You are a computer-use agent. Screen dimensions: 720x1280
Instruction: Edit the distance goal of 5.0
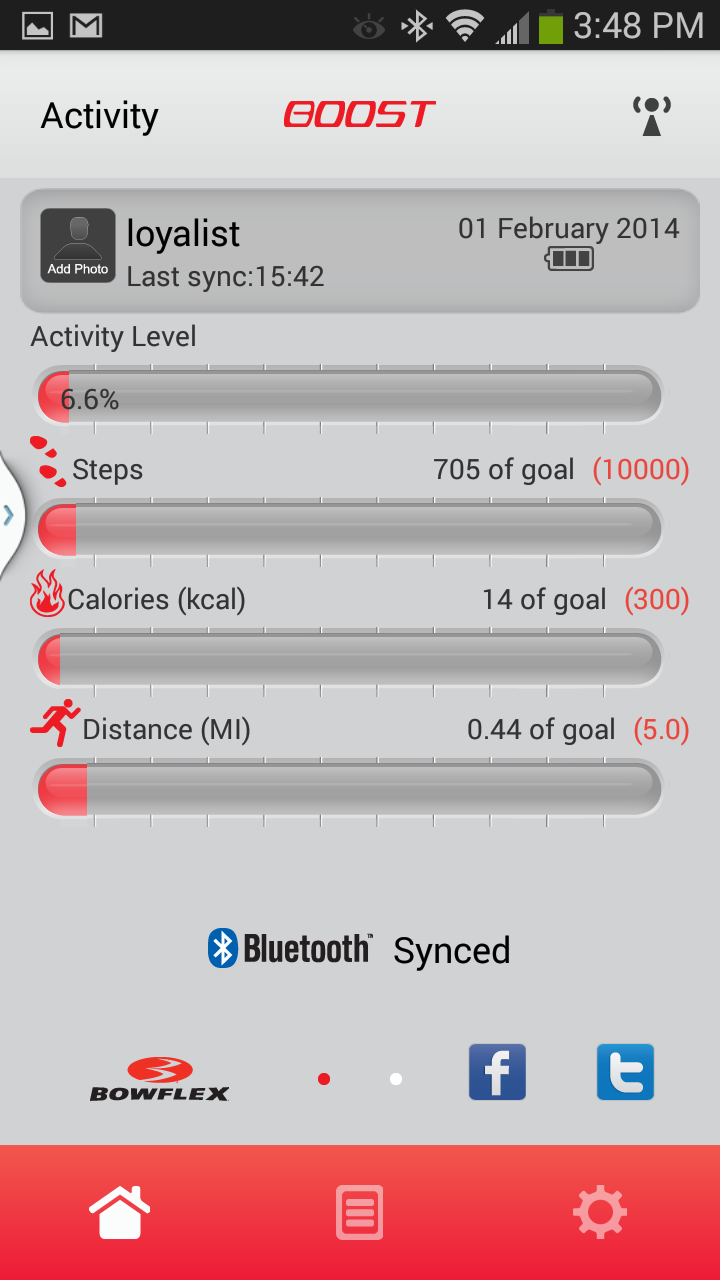pos(661,730)
